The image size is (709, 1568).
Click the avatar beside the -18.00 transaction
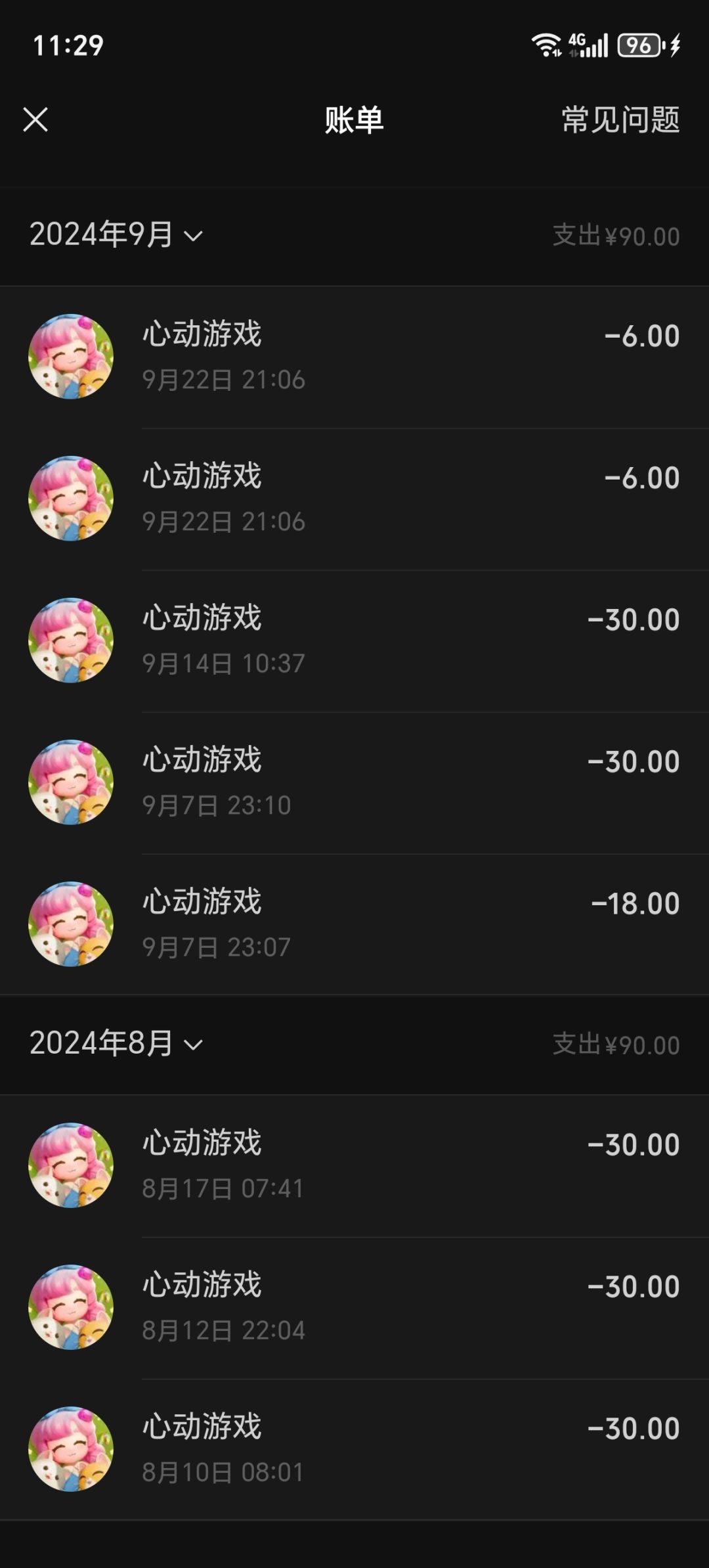[71, 922]
